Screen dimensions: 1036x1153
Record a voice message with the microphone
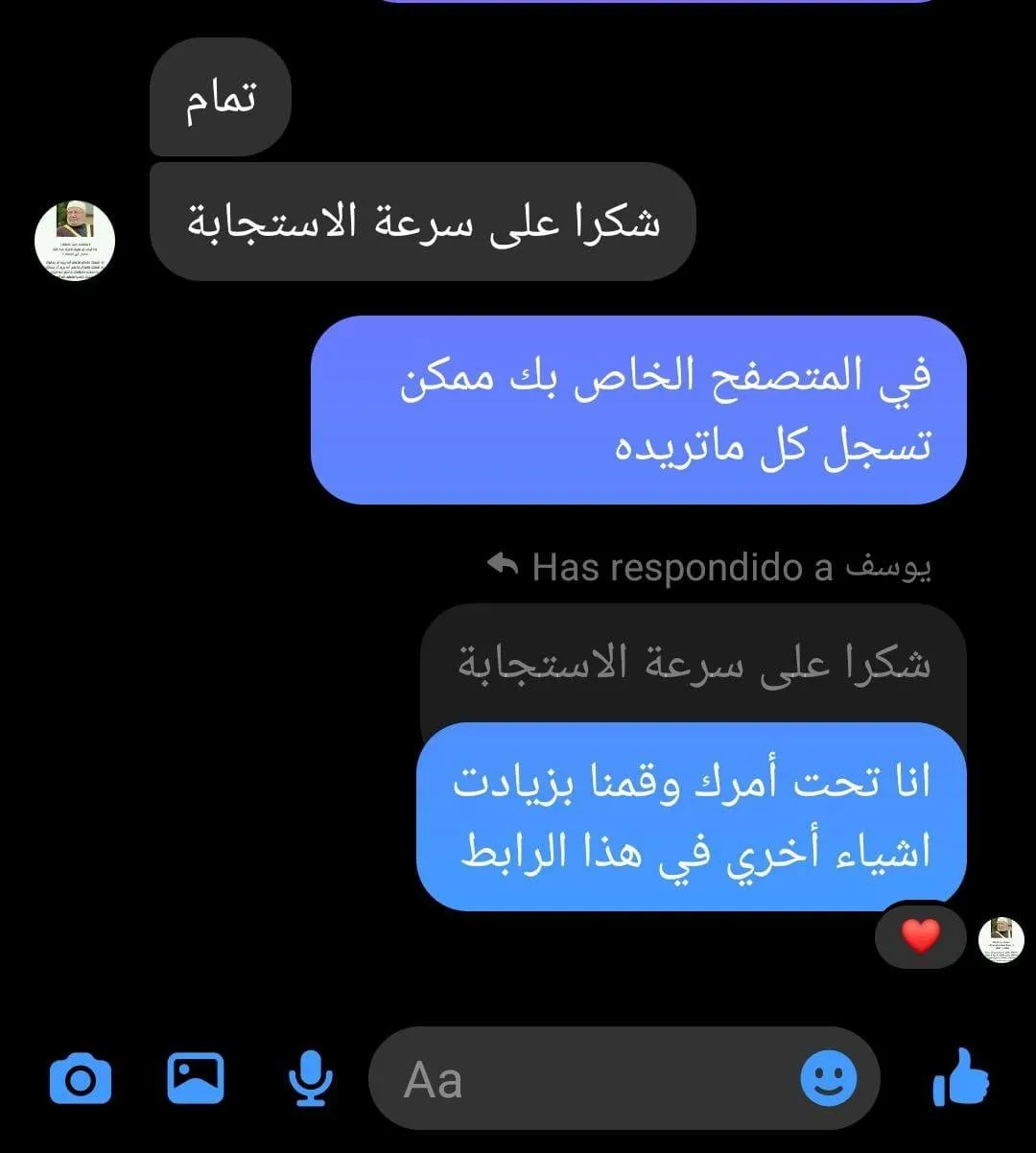click(x=310, y=1080)
